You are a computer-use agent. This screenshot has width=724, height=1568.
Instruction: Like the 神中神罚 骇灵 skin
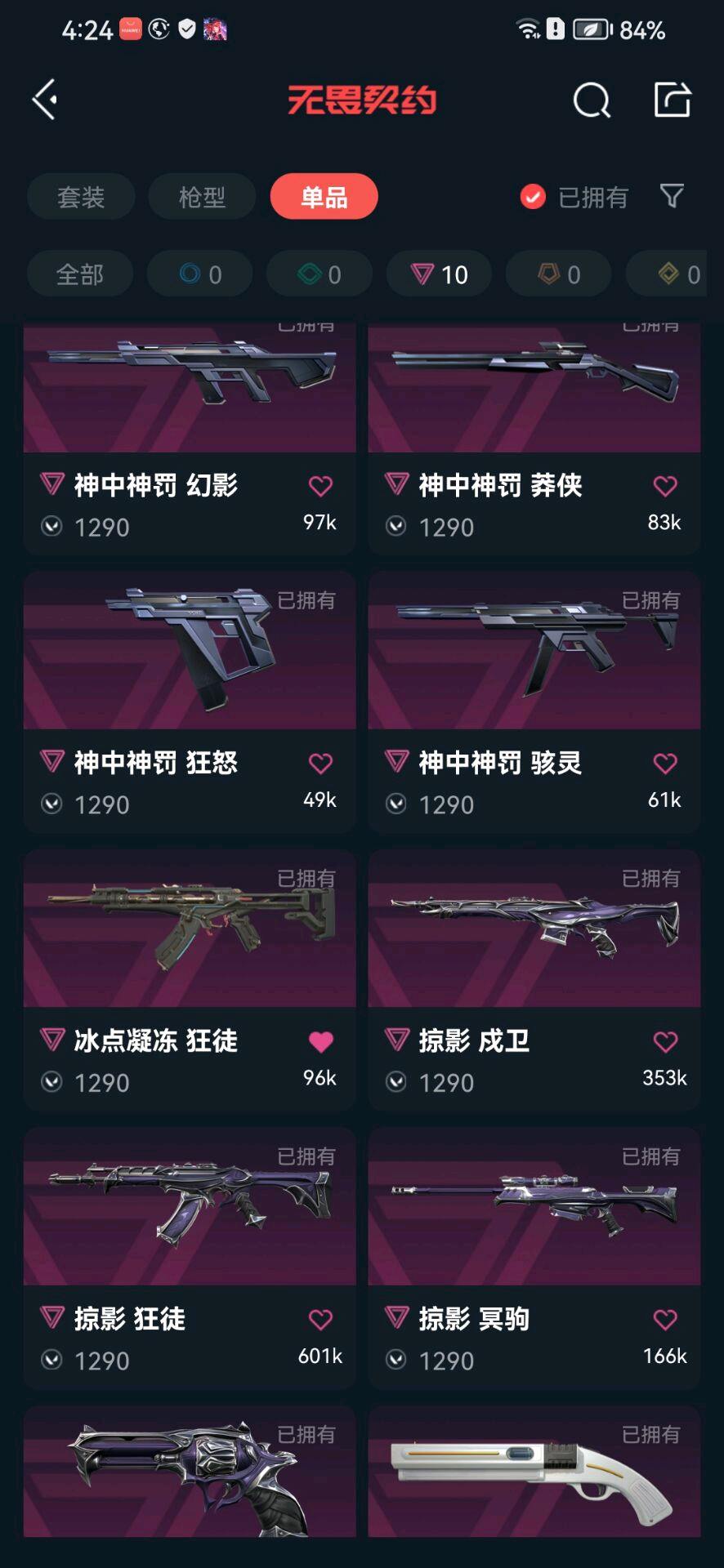click(x=665, y=764)
